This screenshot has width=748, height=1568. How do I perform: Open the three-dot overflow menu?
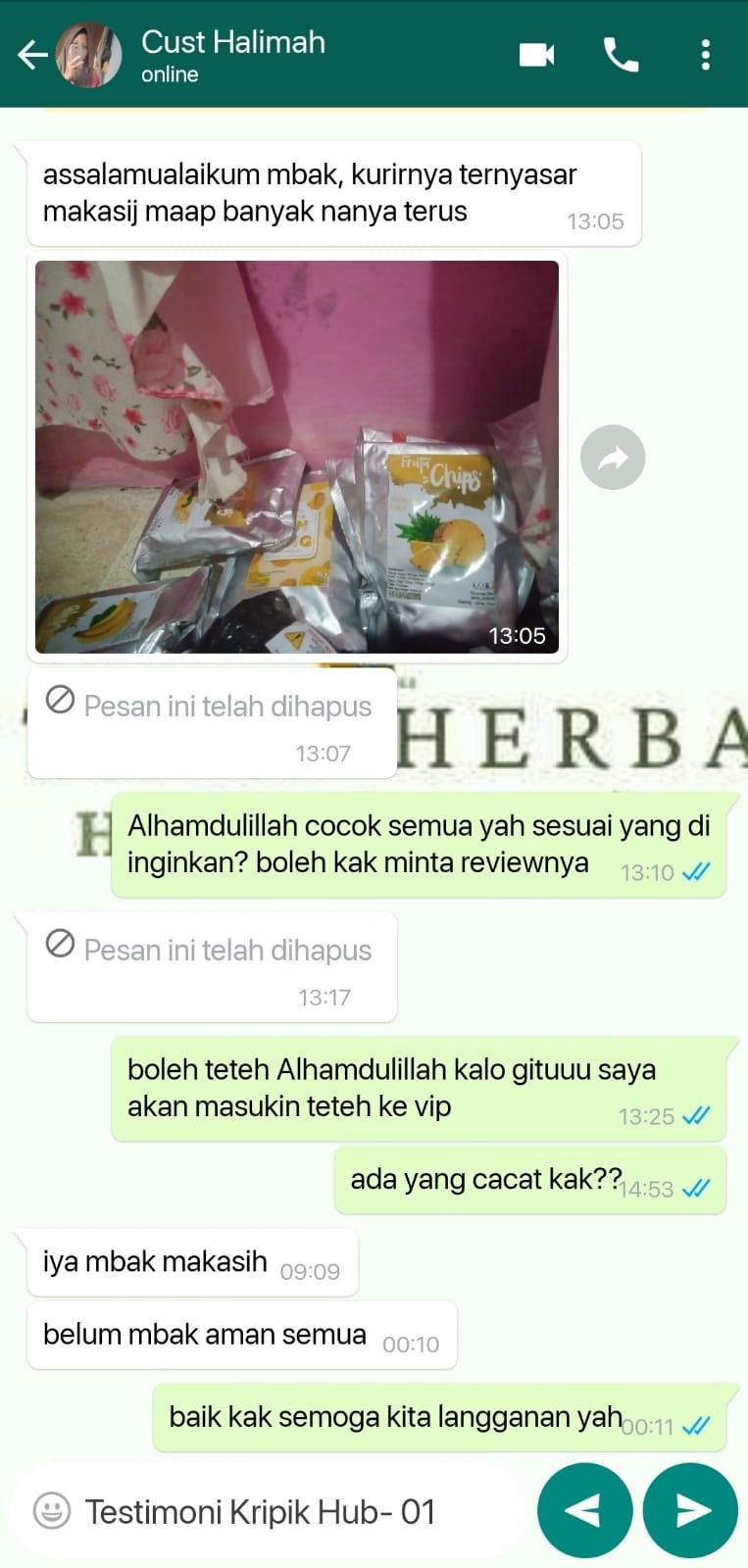tap(705, 55)
